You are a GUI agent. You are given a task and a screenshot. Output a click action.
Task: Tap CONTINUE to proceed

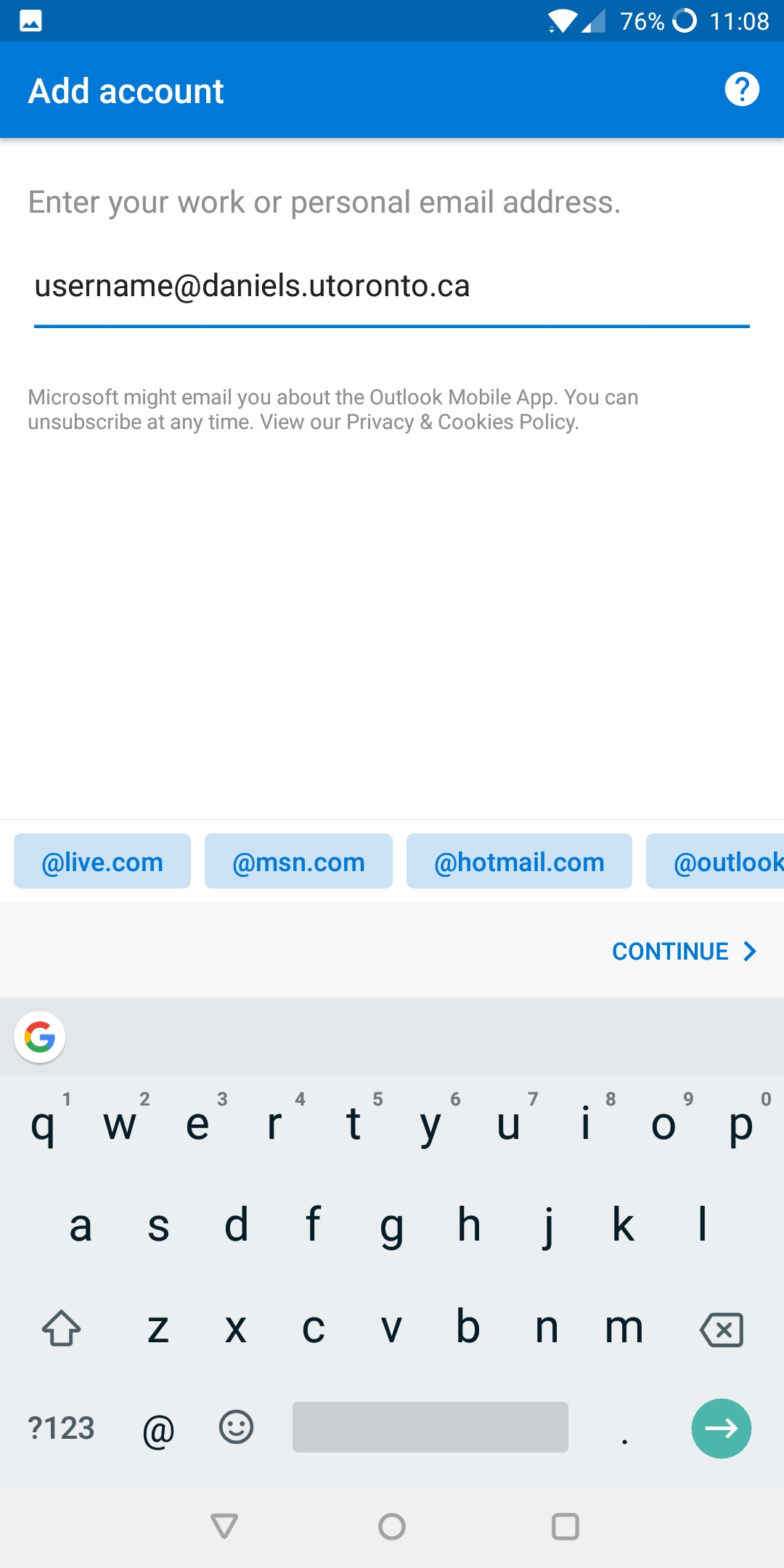(x=685, y=951)
